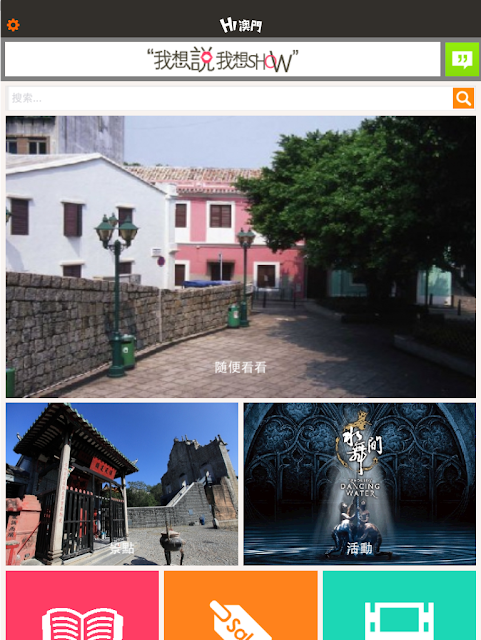Open the 活動 events tile
Image resolution: width=481 pixels, height=640 pixels.
360,484
